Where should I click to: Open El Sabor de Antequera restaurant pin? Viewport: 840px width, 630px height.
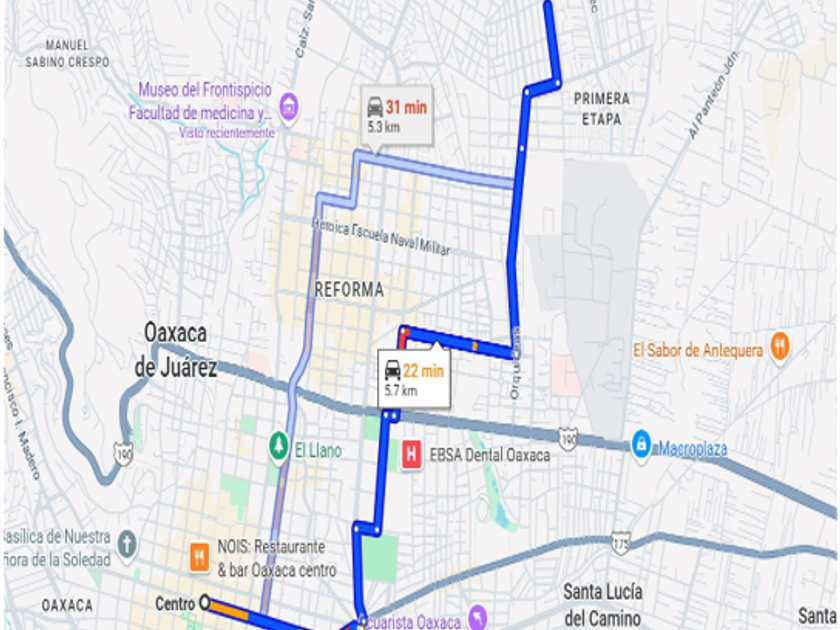tap(780, 347)
